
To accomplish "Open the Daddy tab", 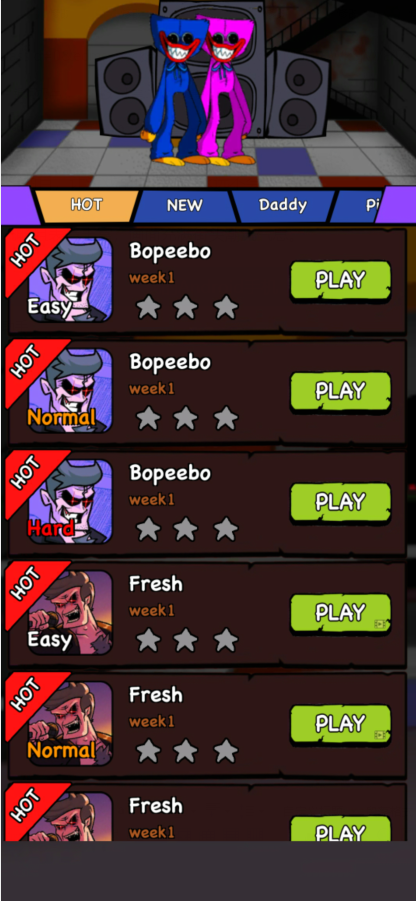I will [x=283, y=205].
